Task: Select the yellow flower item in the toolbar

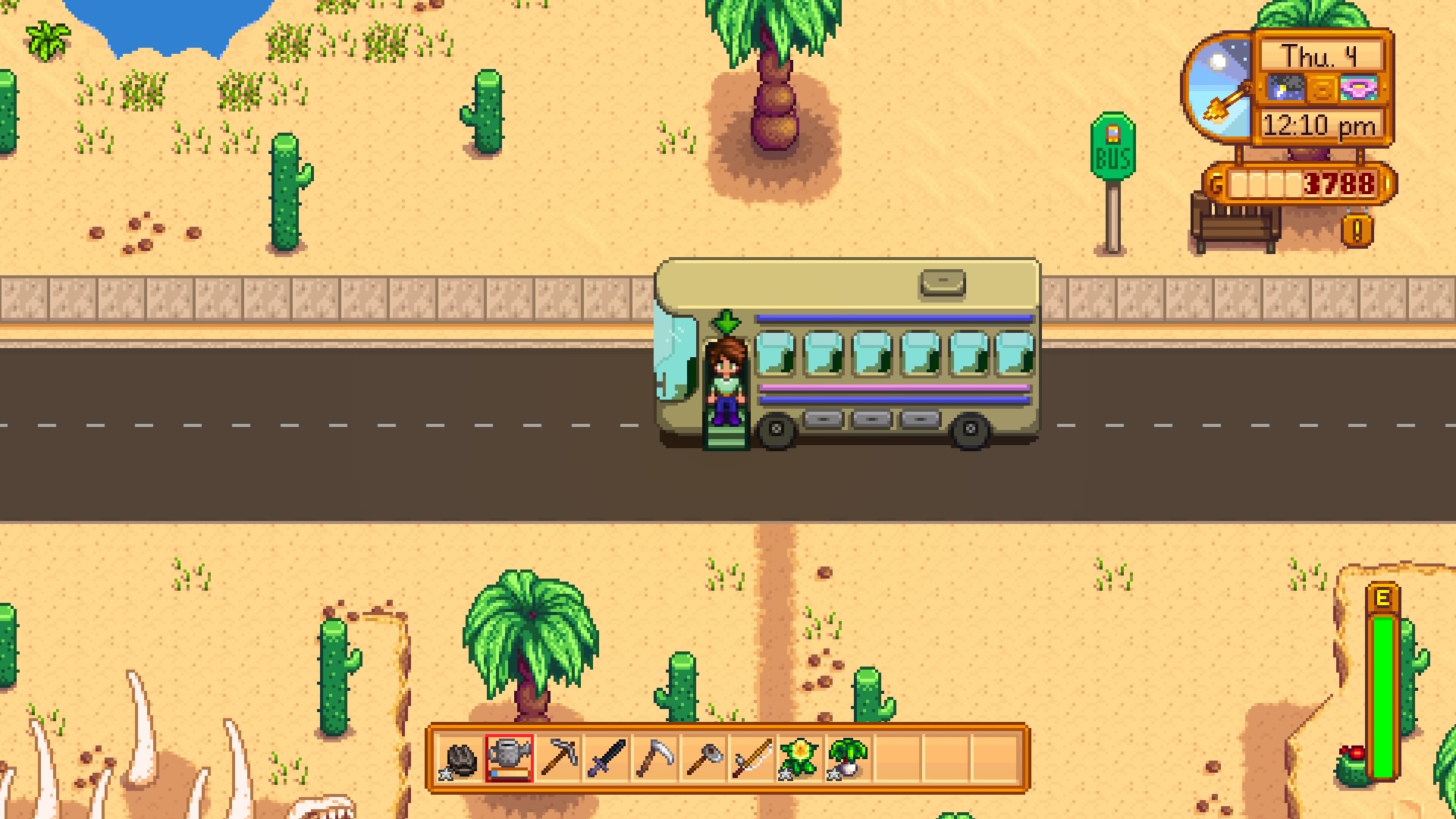Action: (x=800, y=758)
